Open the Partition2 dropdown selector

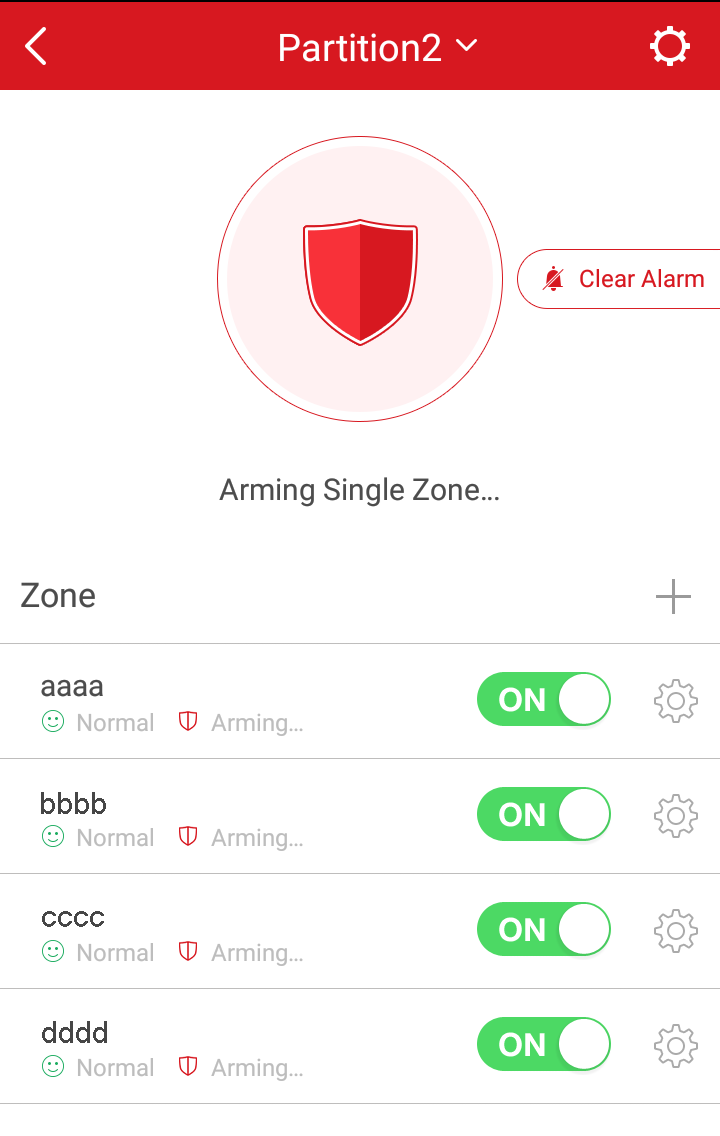(x=377, y=47)
